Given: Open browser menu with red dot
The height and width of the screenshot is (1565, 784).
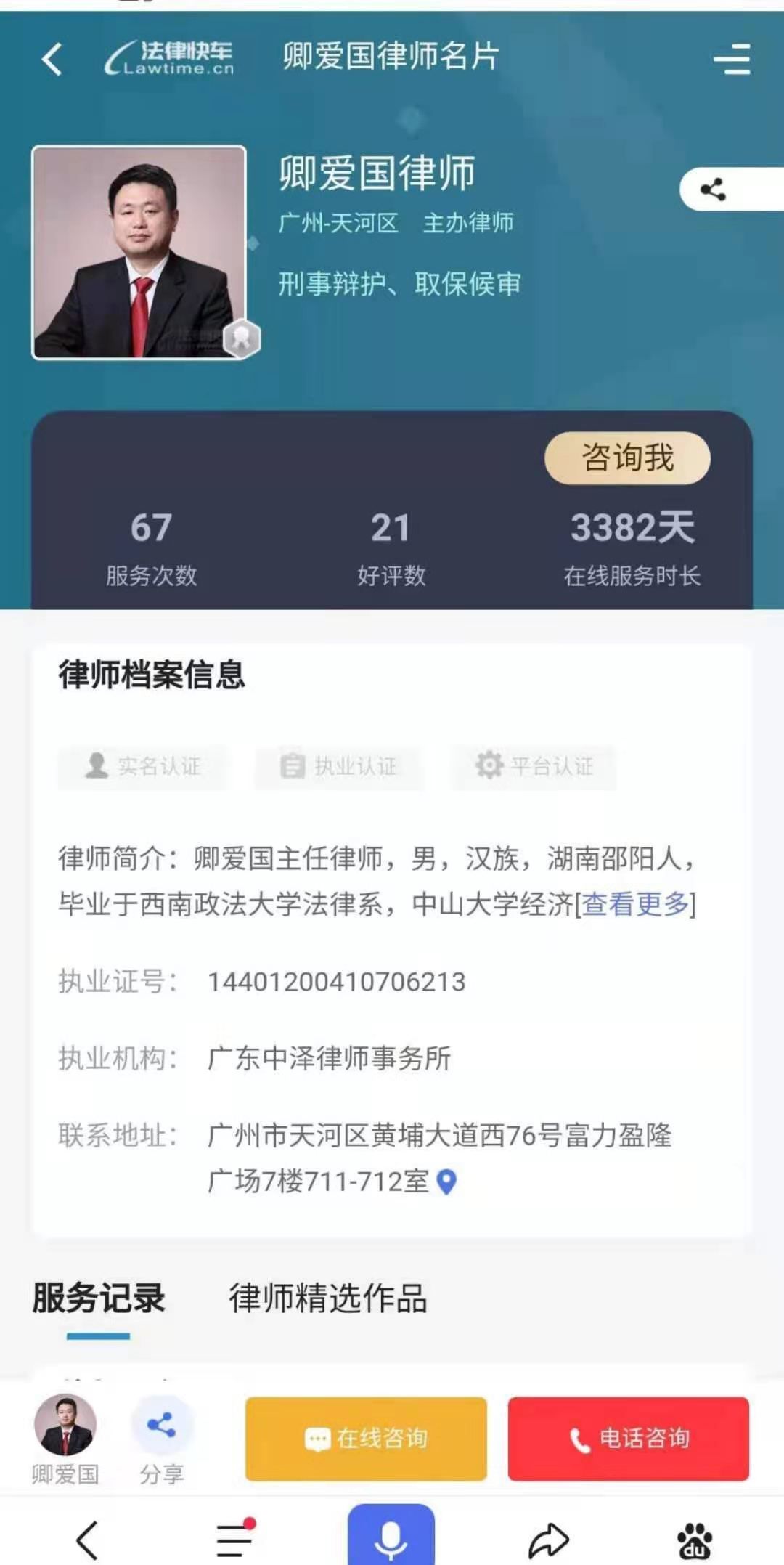Looking at the screenshot, I should click(x=234, y=1540).
